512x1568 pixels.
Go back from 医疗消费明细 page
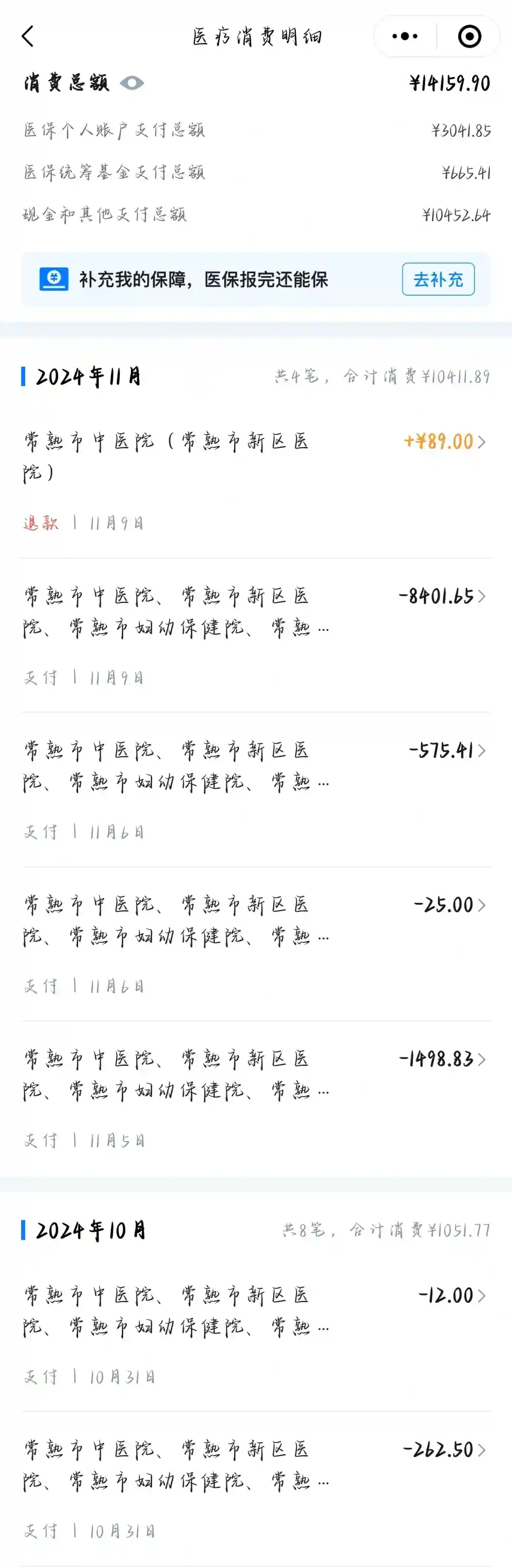click(28, 36)
